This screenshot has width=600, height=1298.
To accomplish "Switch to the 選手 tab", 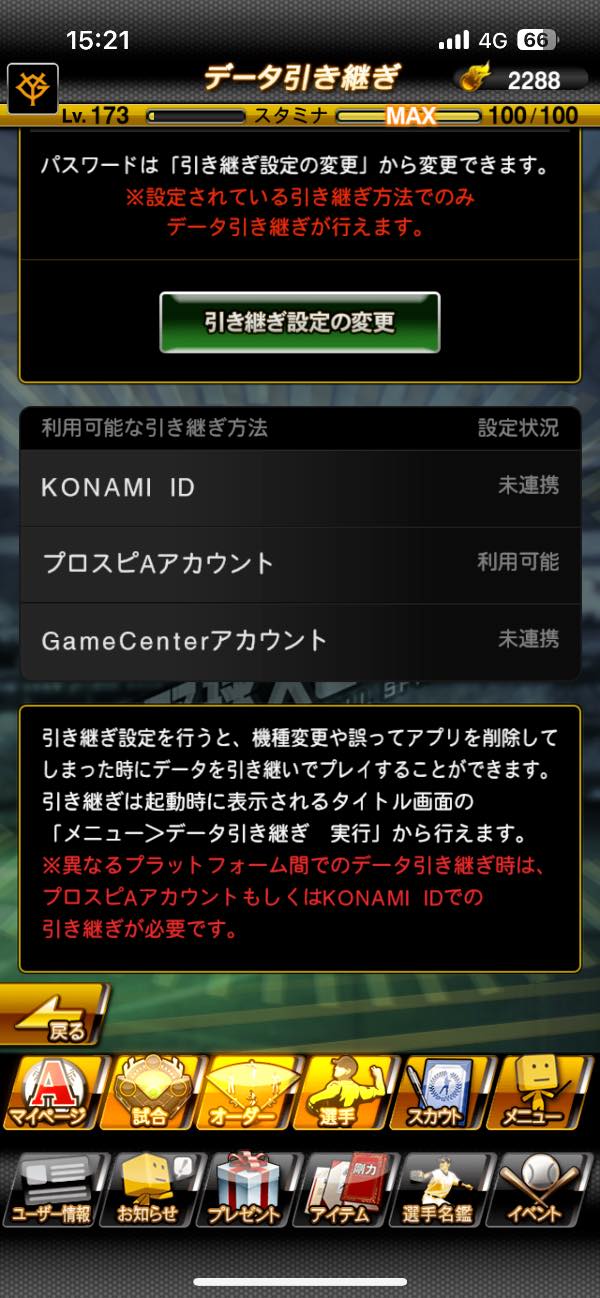I will pyautogui.click(x=347, y=1093).
